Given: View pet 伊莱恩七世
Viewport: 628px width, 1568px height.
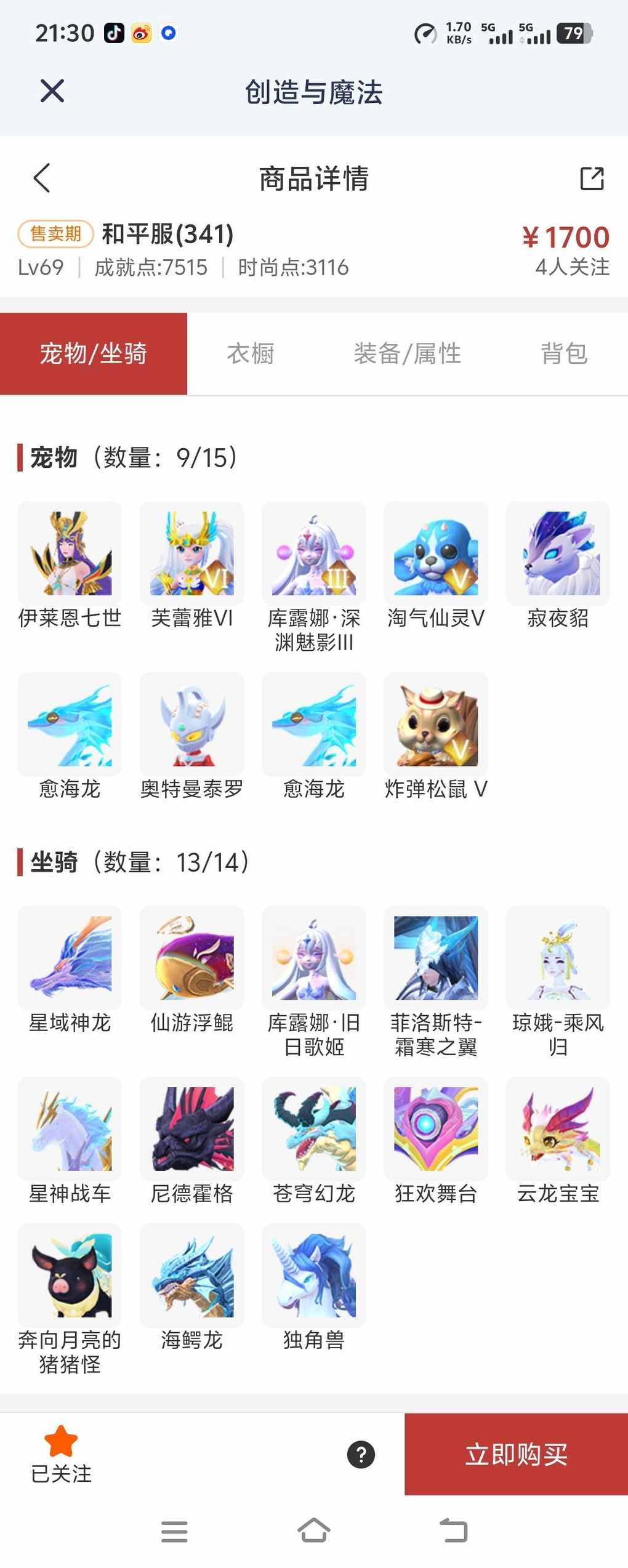Looking at the screenshot, I should (70, 553).
